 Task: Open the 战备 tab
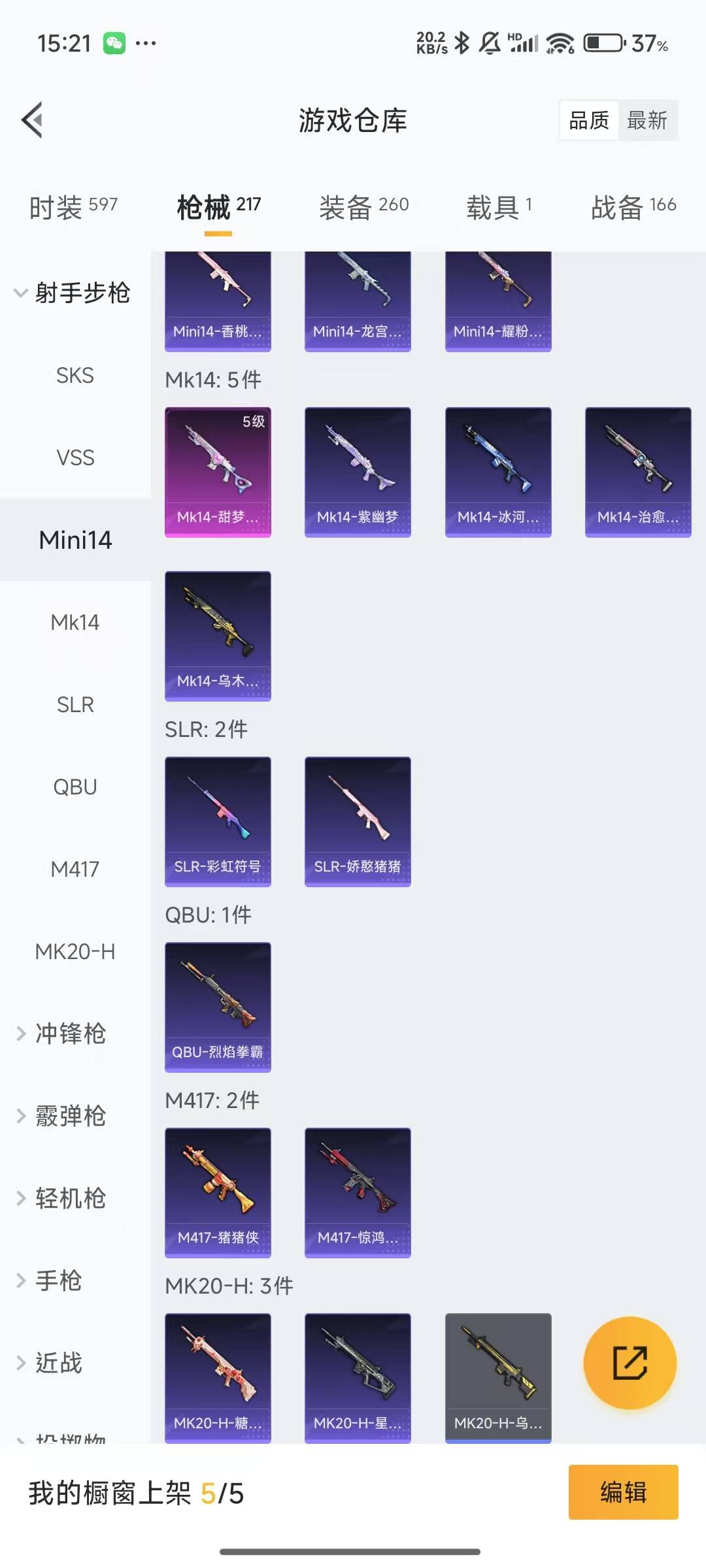[633, 208]
